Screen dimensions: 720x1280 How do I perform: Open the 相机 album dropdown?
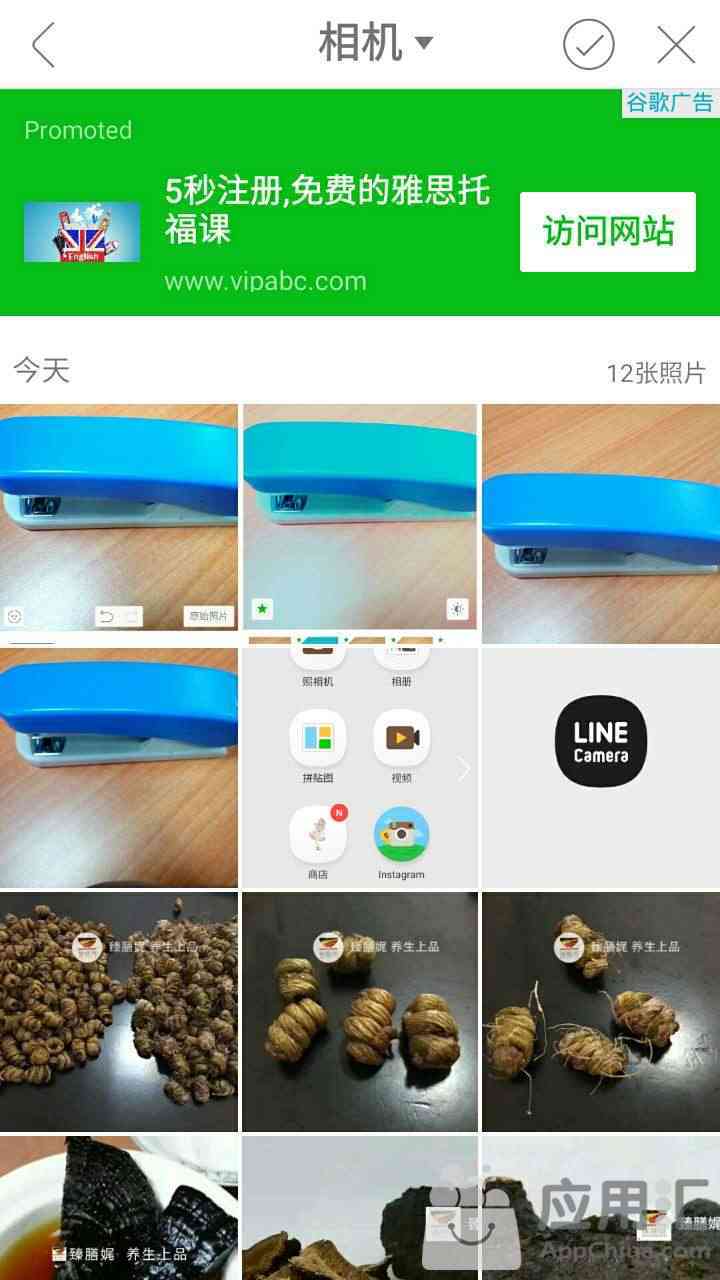[x=374, y=43]
